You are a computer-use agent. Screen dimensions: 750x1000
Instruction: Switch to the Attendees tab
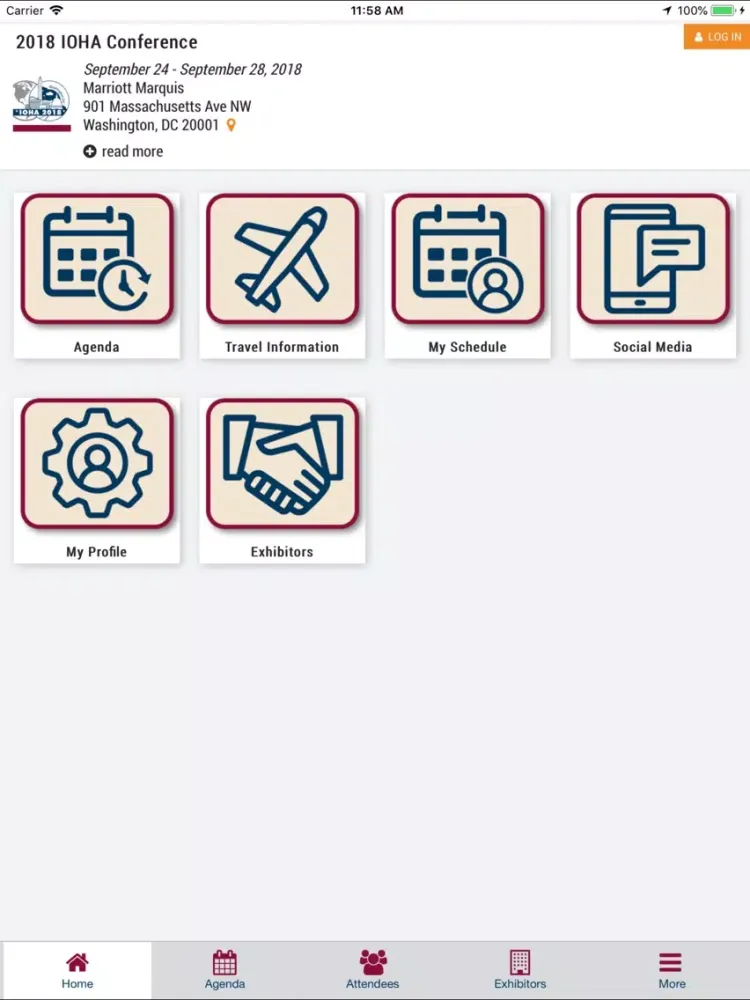(373, 970)
